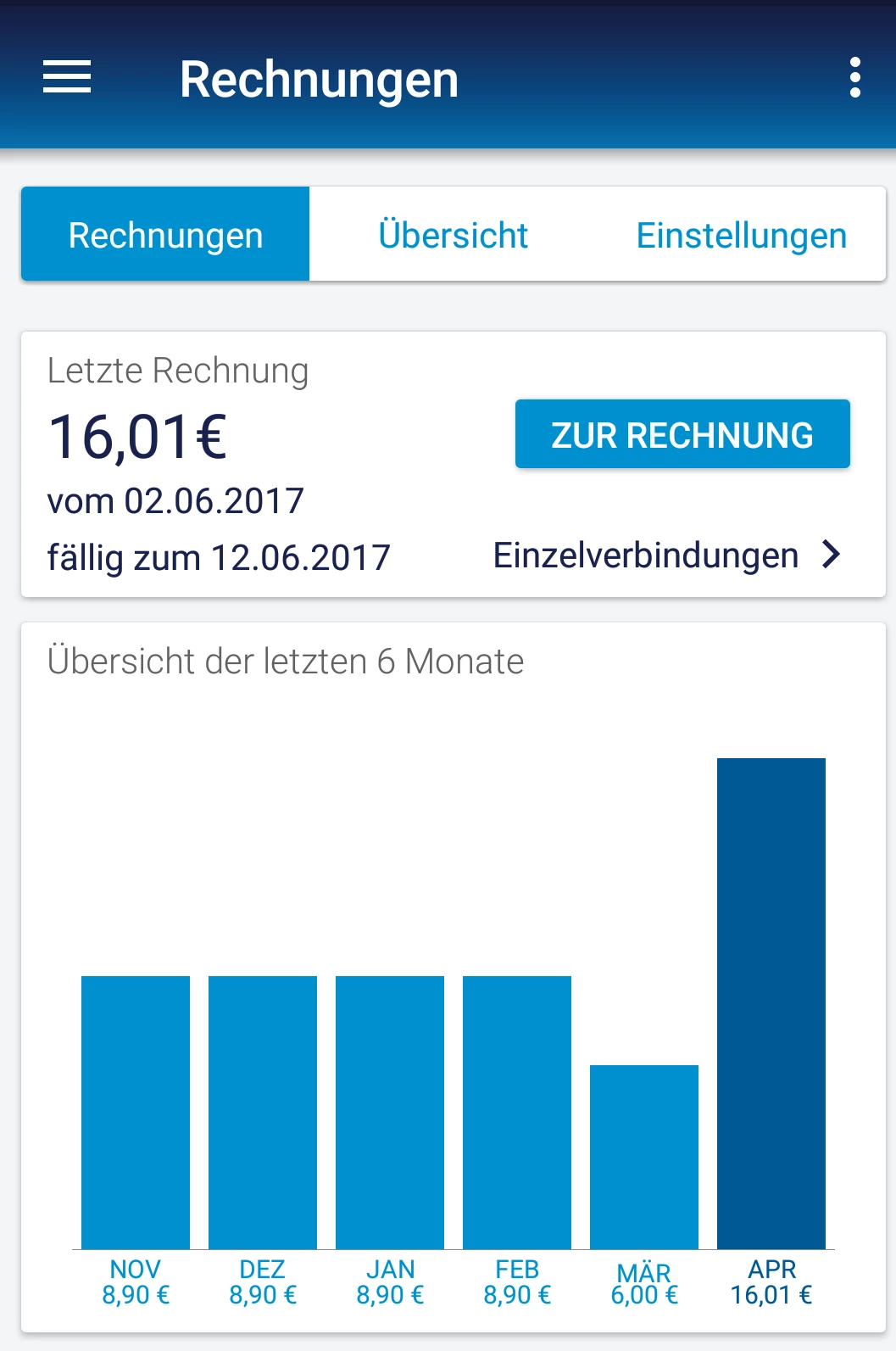Viewport: 896px width, 1351px height.
Task: Open the three-dot overflow menu
Action: [x=854, y=77]
